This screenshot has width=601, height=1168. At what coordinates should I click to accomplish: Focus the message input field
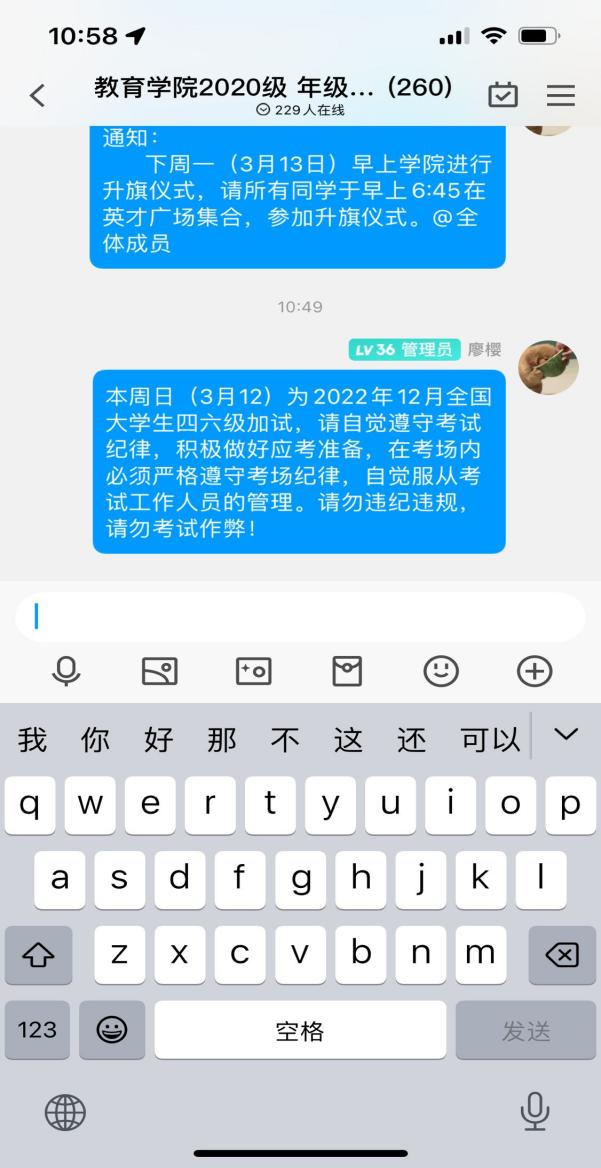tap(300, 617)
